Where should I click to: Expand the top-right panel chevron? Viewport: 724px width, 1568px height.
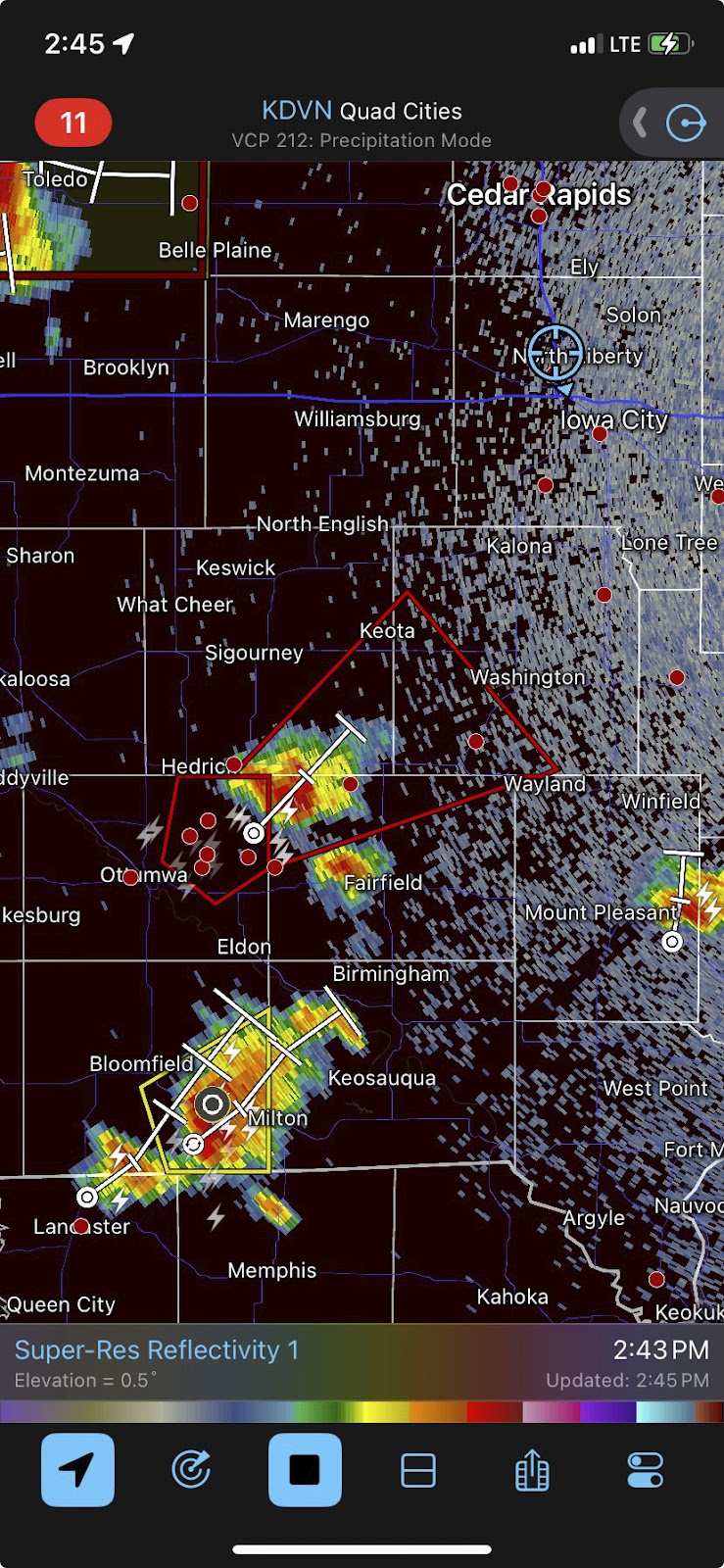click(640, 123)
